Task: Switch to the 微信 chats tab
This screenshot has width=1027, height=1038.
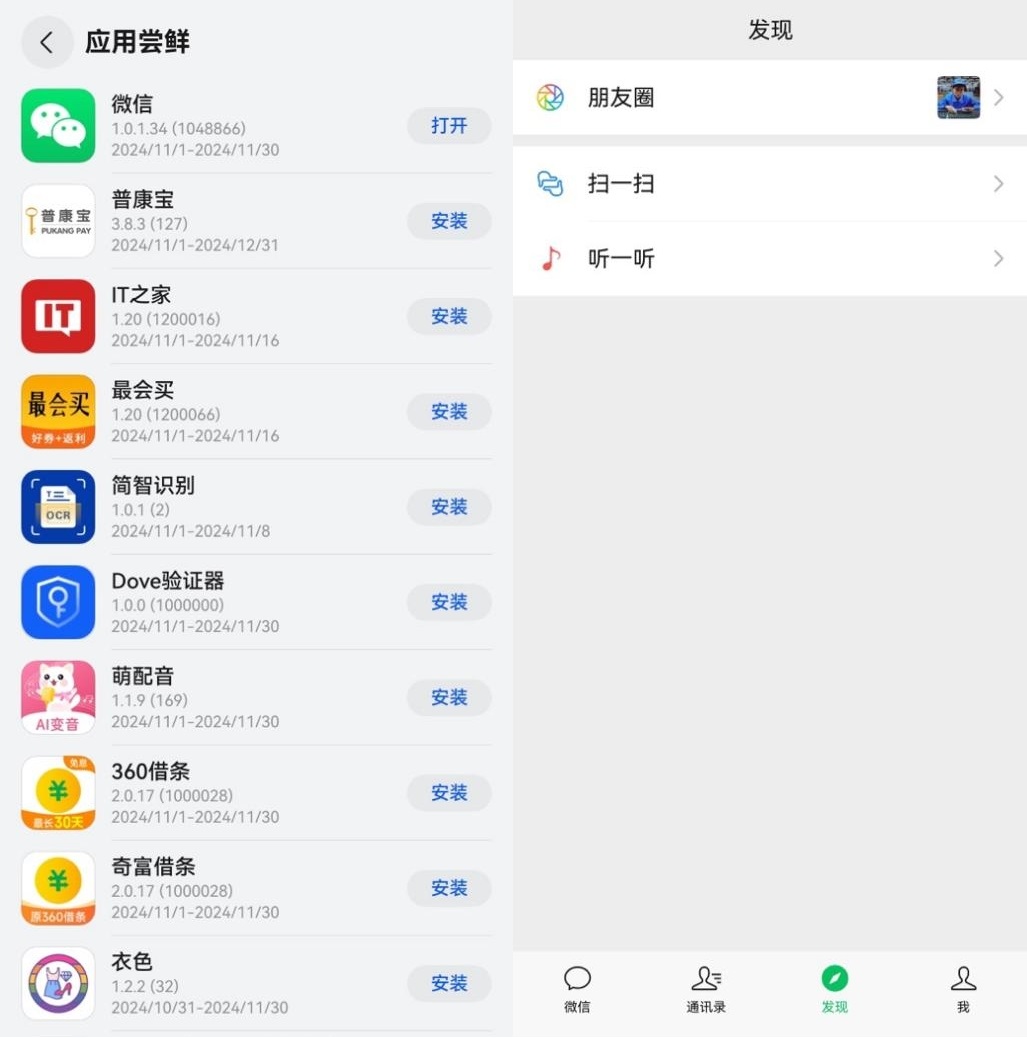Action: (577, 989)
